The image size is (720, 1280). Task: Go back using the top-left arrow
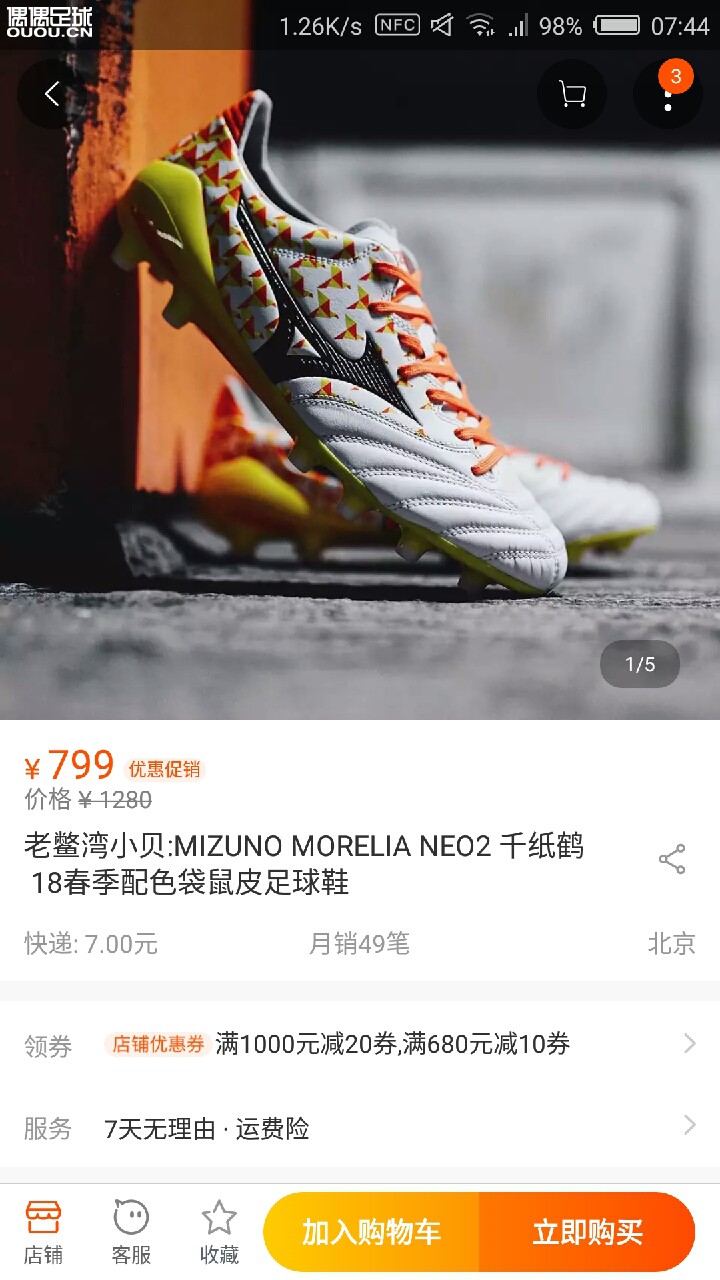point(52,94)
